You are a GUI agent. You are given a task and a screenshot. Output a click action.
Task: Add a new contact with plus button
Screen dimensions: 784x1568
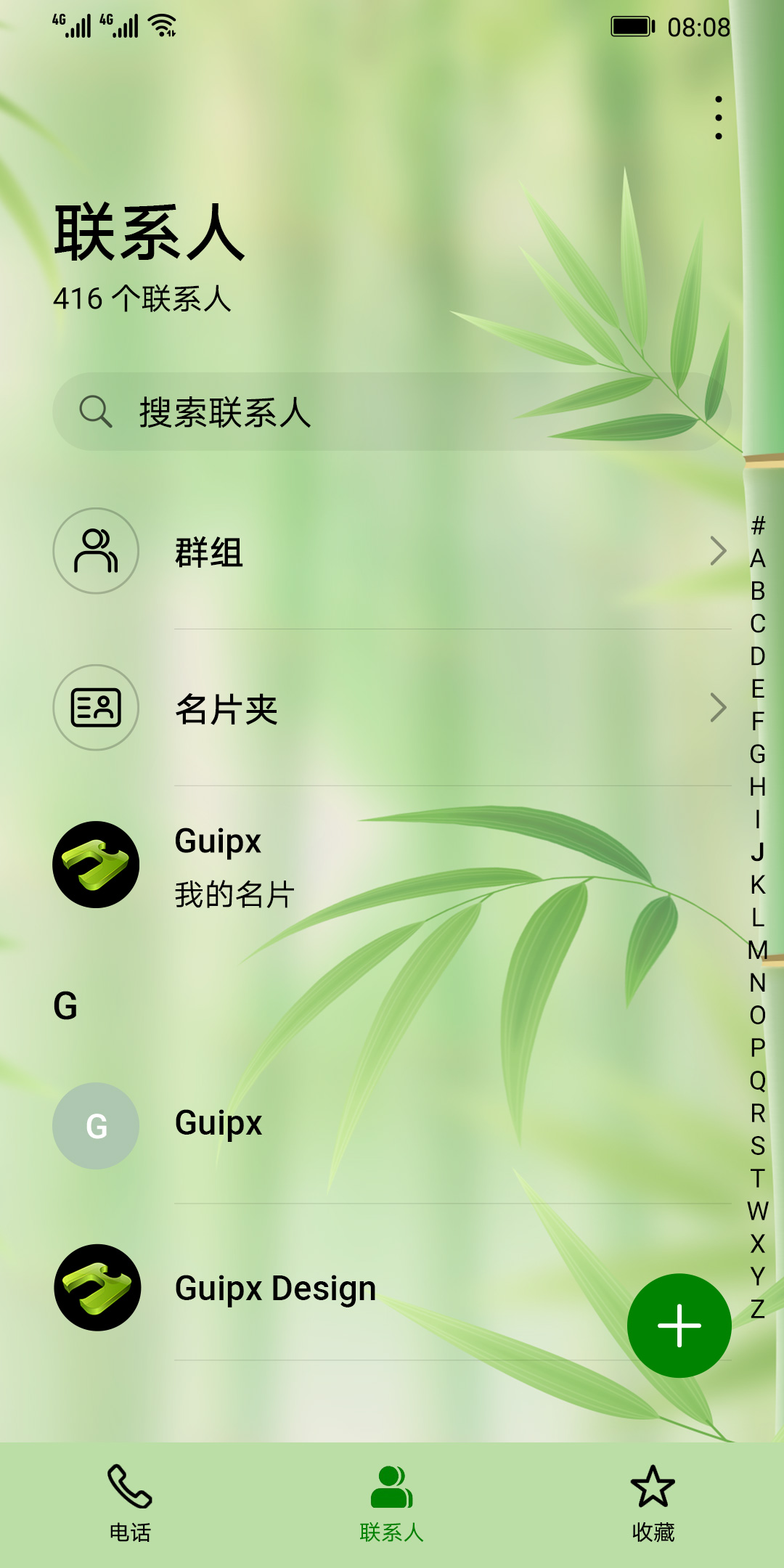[x=679, y=1325]
